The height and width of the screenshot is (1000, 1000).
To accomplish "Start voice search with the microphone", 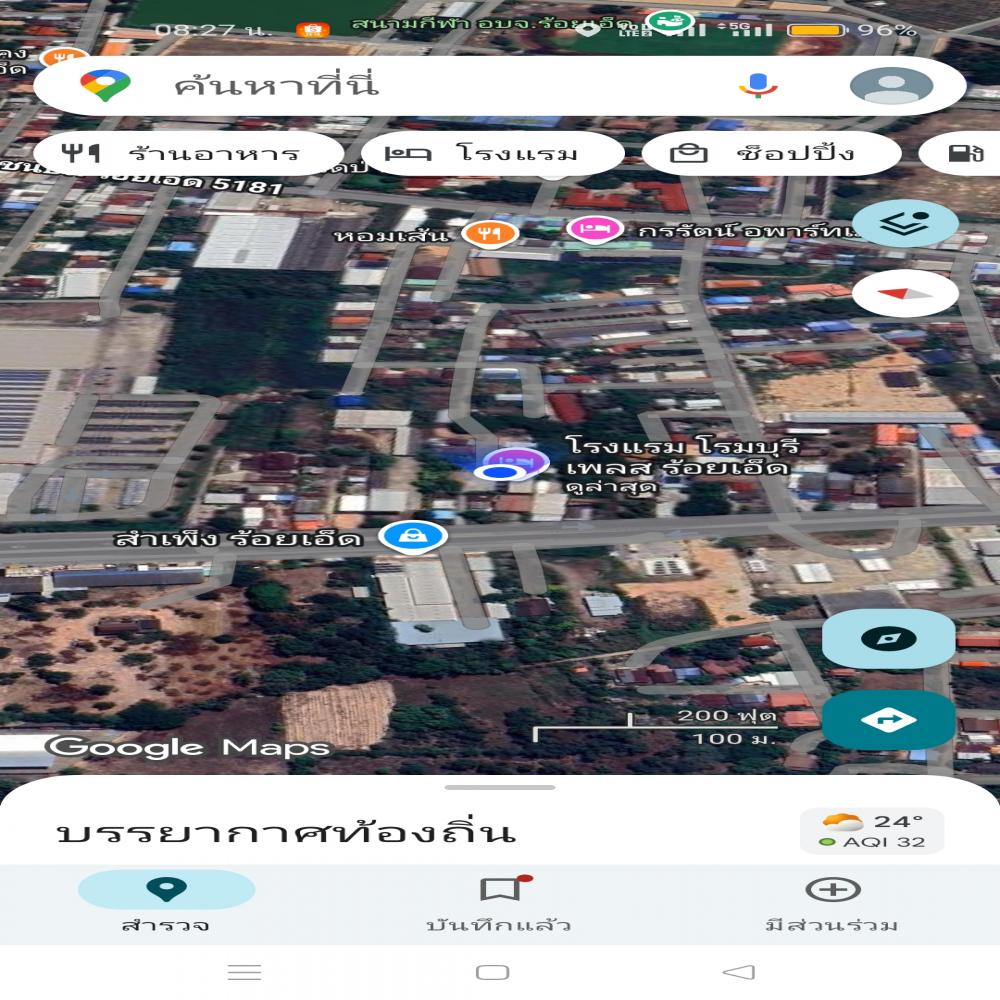I will coord(758,86).
